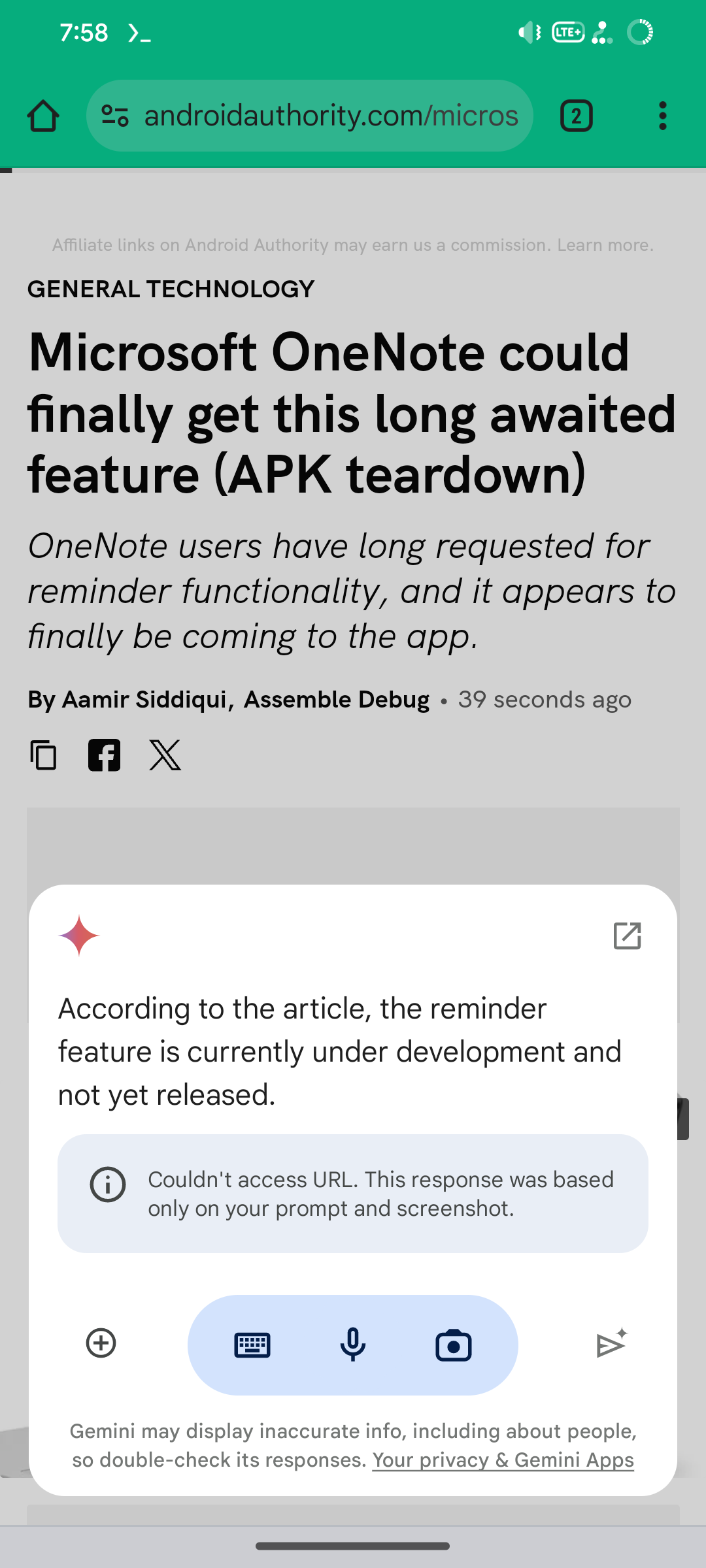Tap the Gemini send arrow with sparkle

[611, 1344]
